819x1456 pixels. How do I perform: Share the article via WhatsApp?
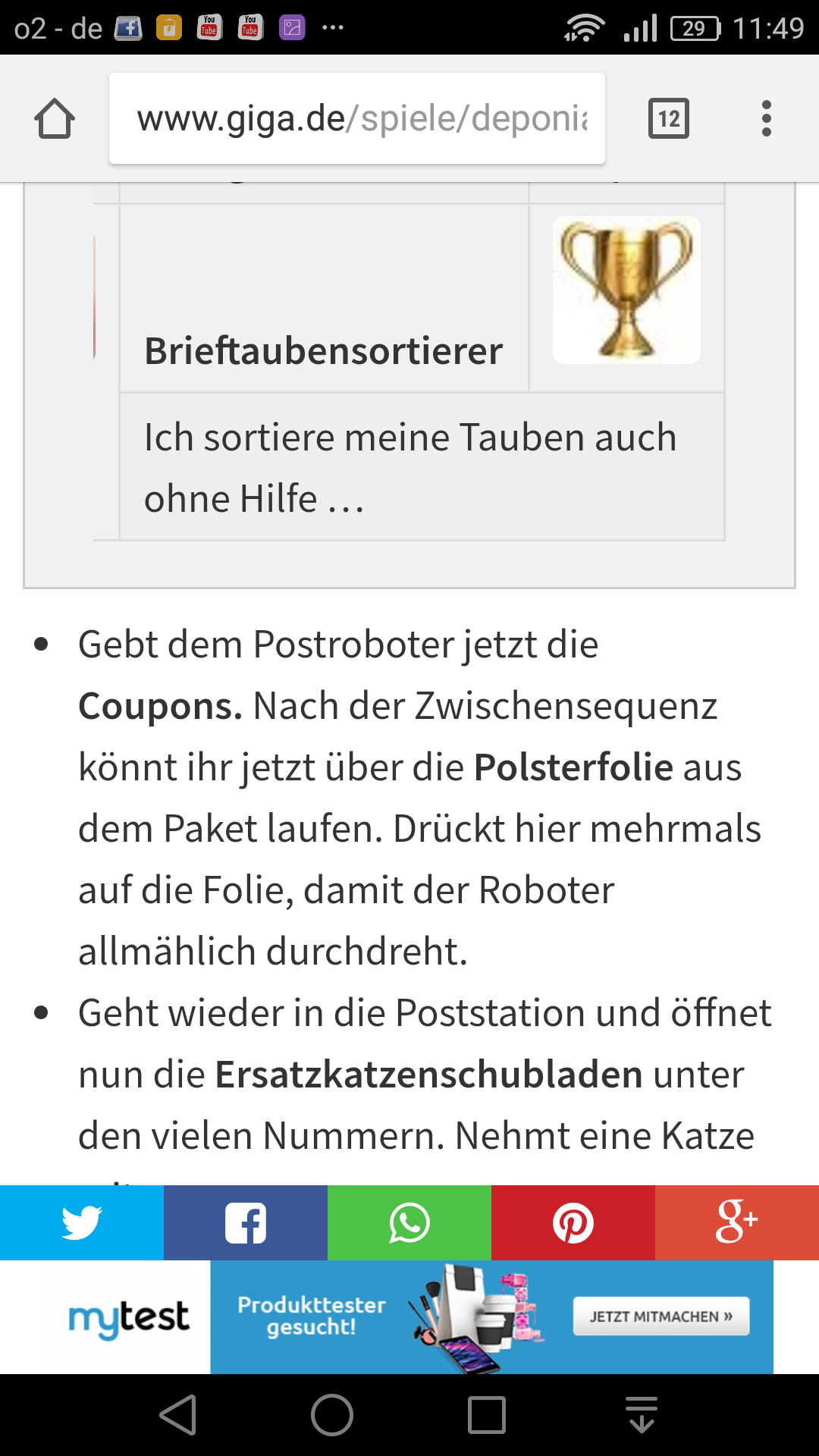coord(409,1222)
